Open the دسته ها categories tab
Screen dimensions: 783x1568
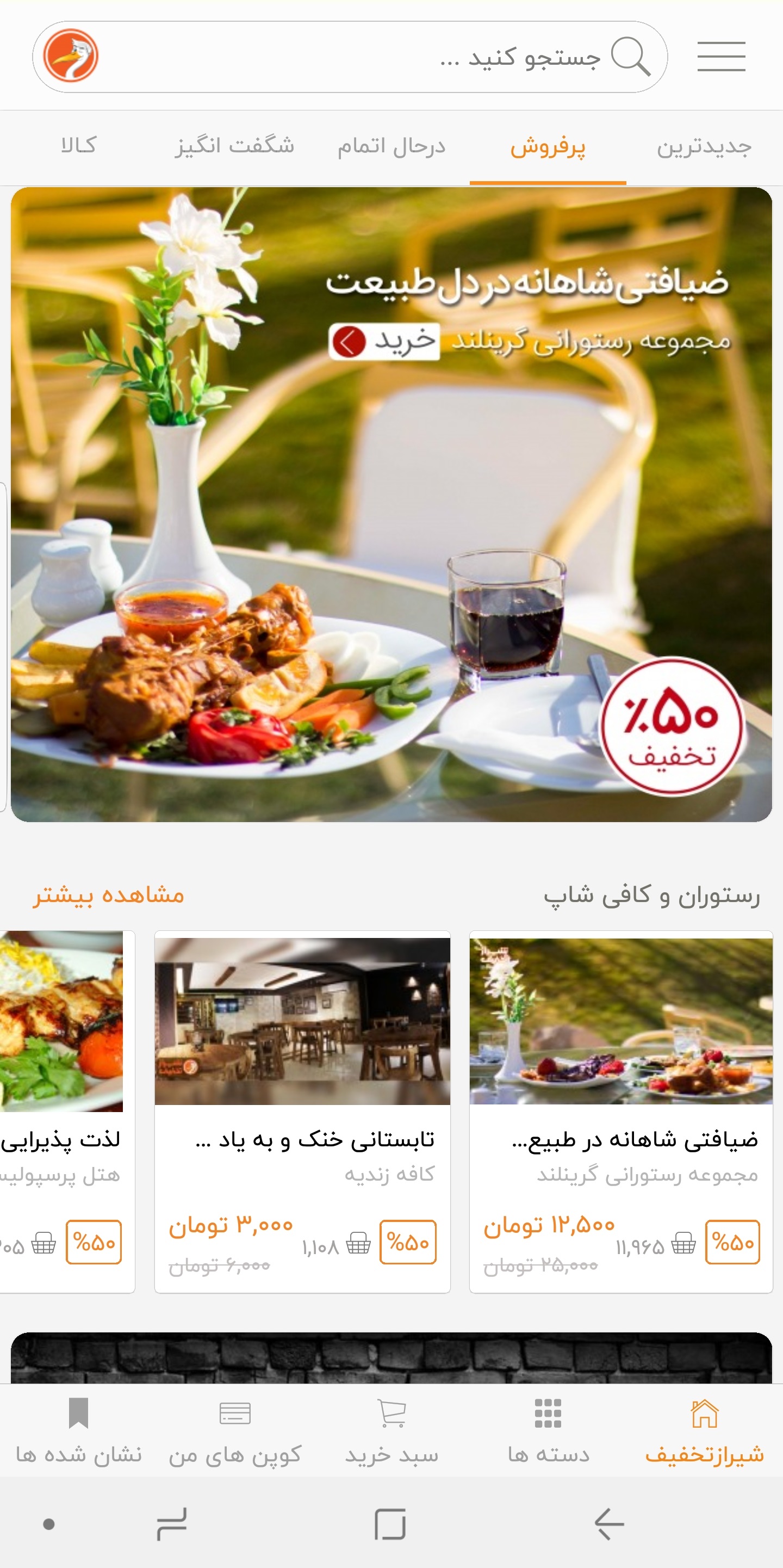[x=548, y=1431]
